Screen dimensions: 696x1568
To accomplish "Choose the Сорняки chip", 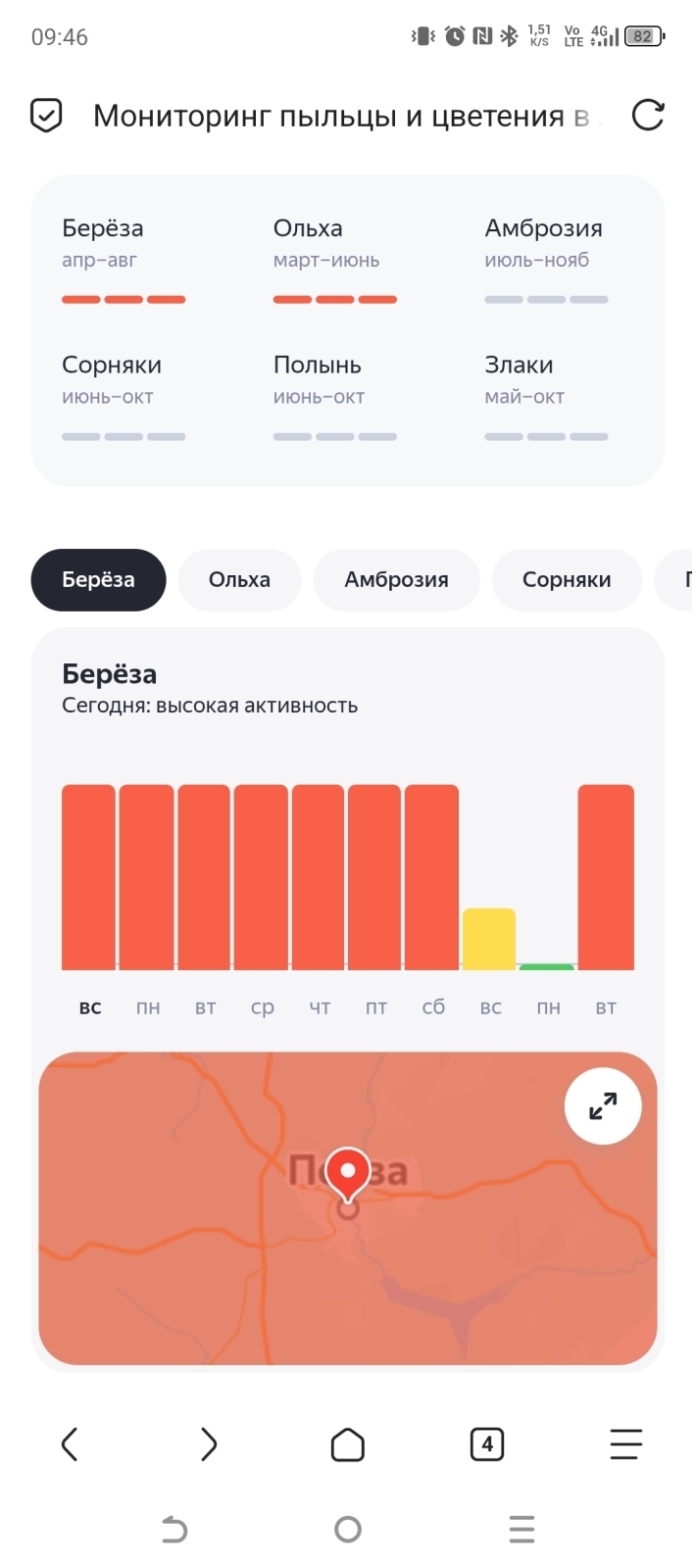I will (x=566, y=580).
